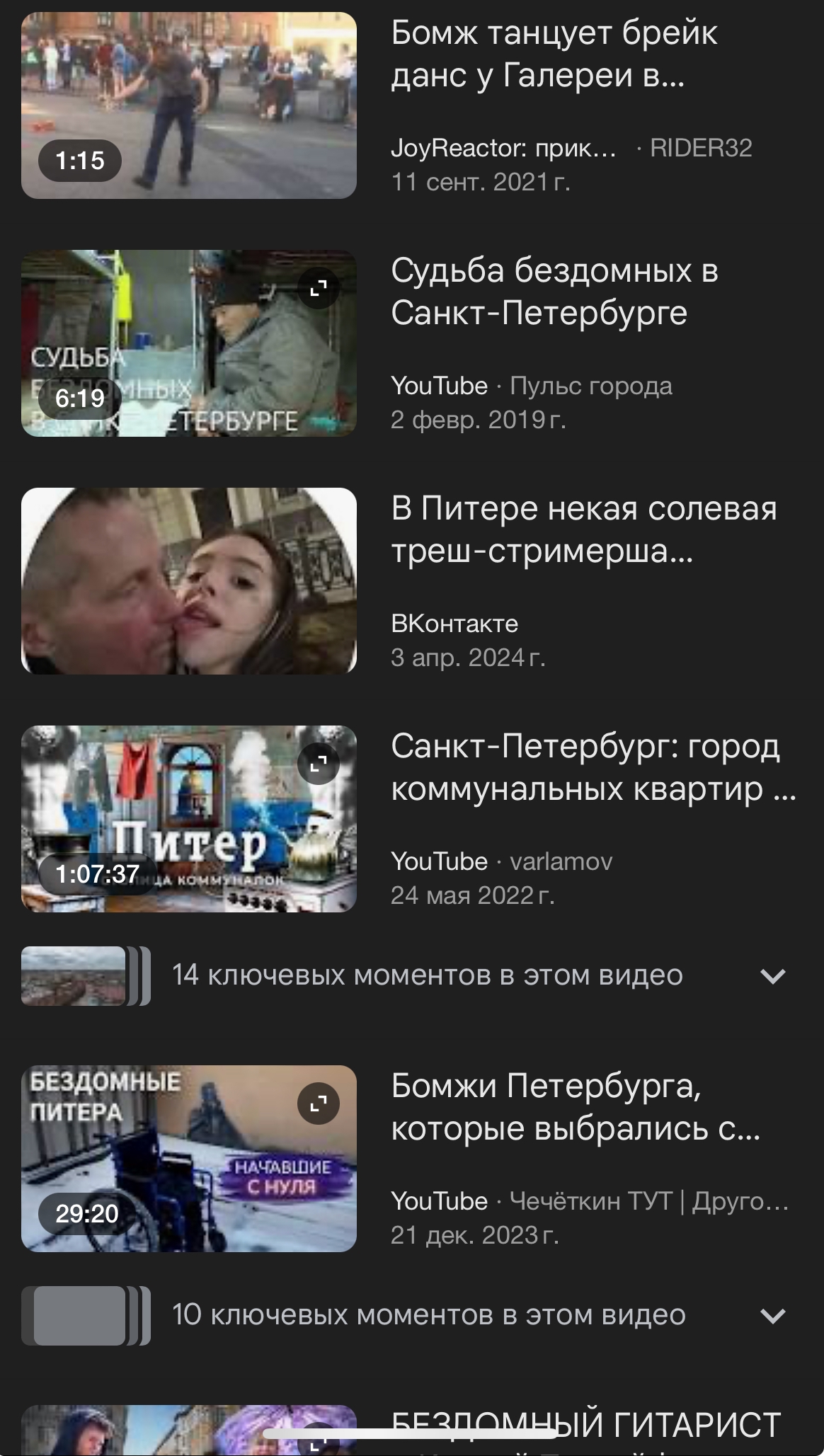This screenshot has width=824, height=1456.
Task: Open the БЕЗДОМНЫЙ ГИТАРИСТ video result
Action: 585,1426
